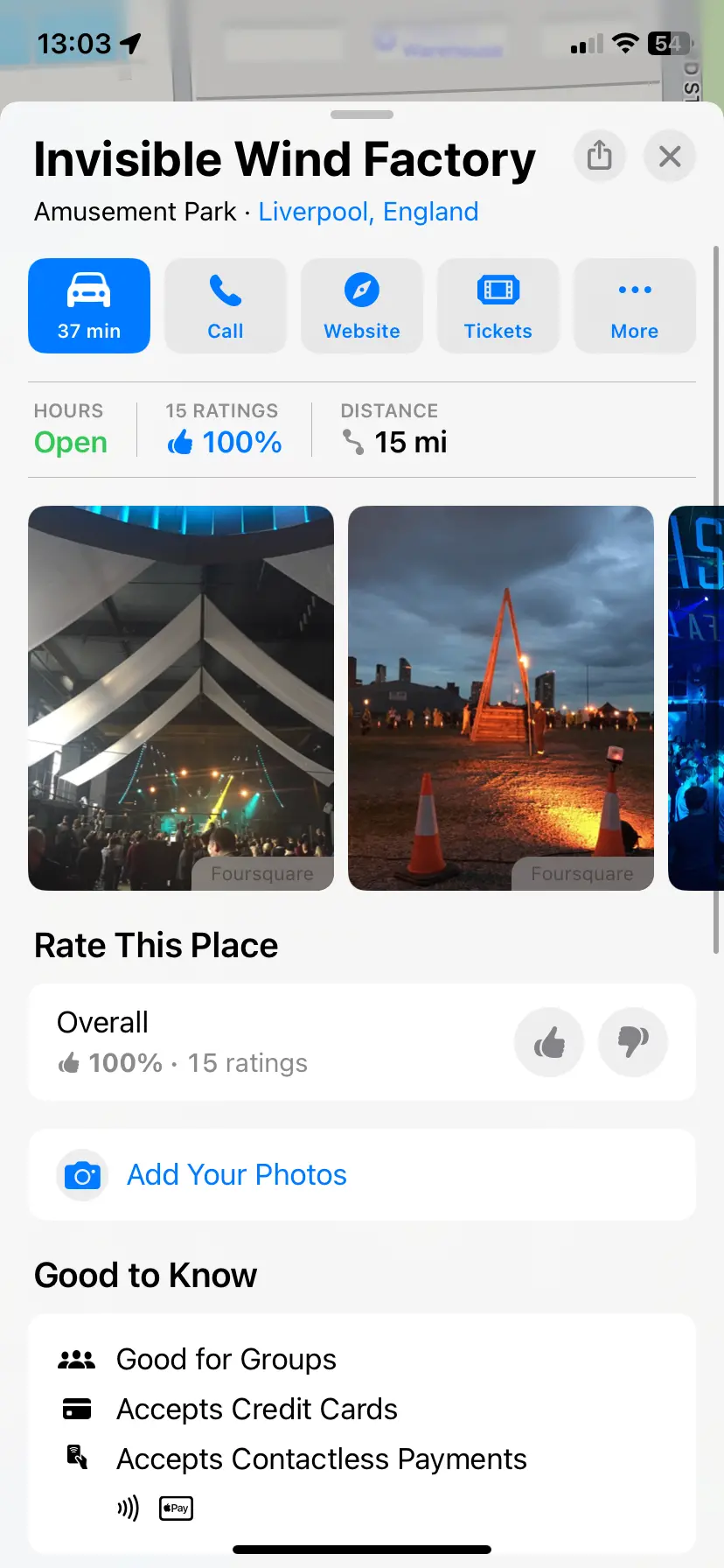Screen dimensions: 724x1568
Task: Share Invisible Wind Factory location
Action: point(599,157)
